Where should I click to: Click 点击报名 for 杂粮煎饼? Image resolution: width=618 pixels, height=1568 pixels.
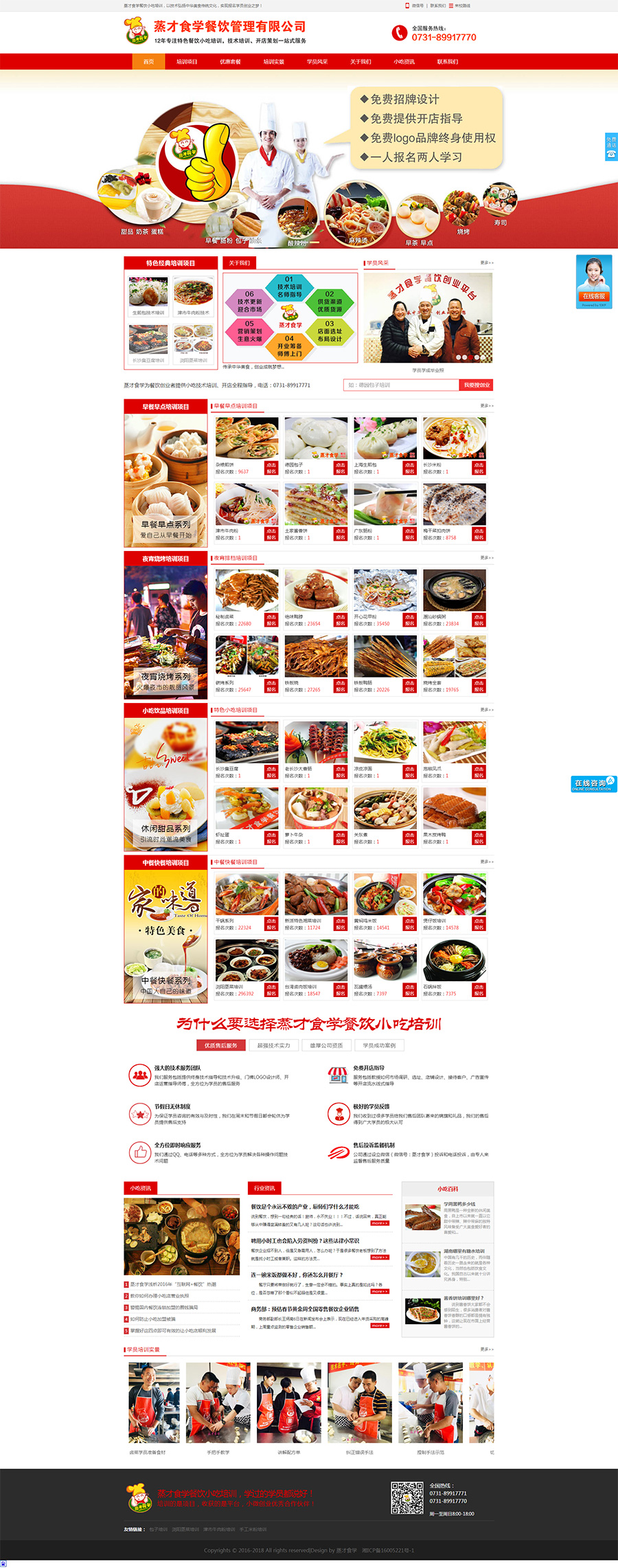[271, 468]
